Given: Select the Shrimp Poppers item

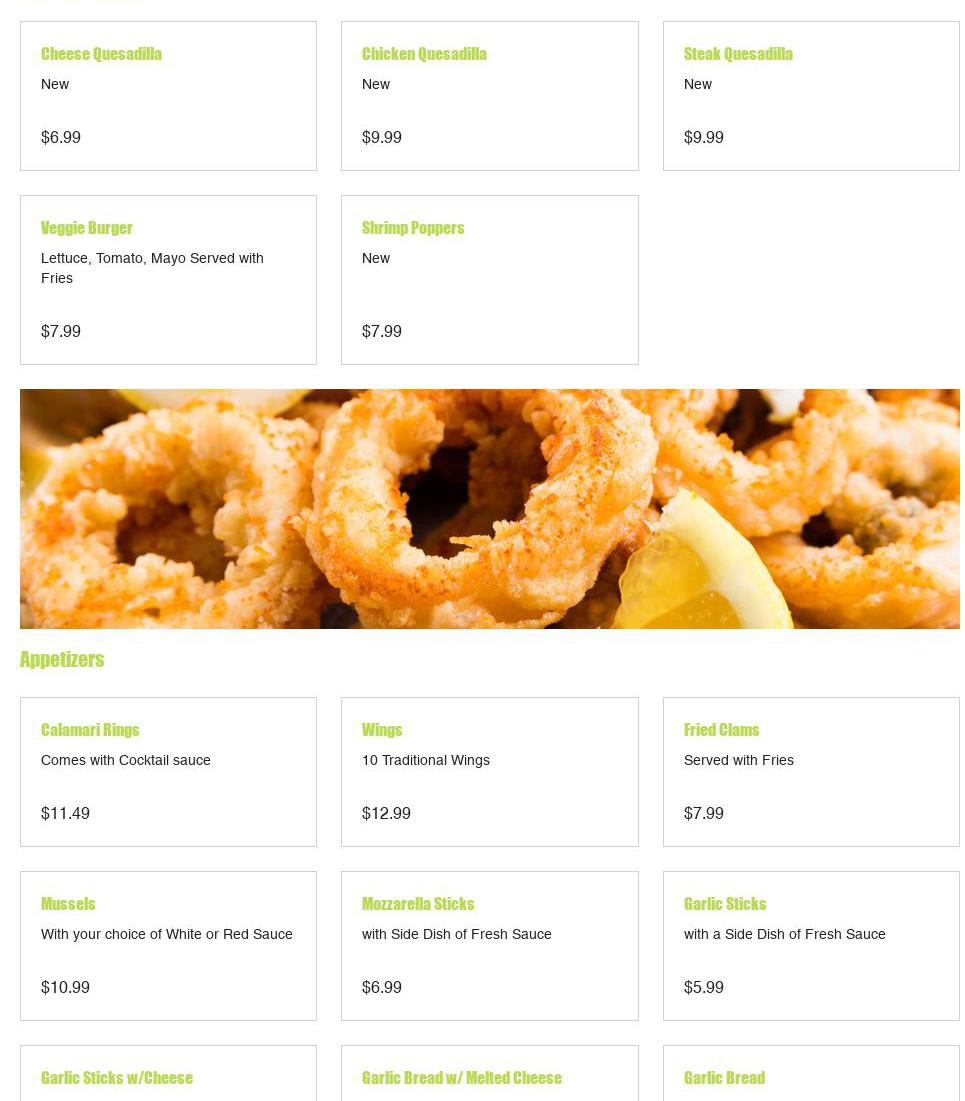Looking at the screenshot, I should point(489,280).
